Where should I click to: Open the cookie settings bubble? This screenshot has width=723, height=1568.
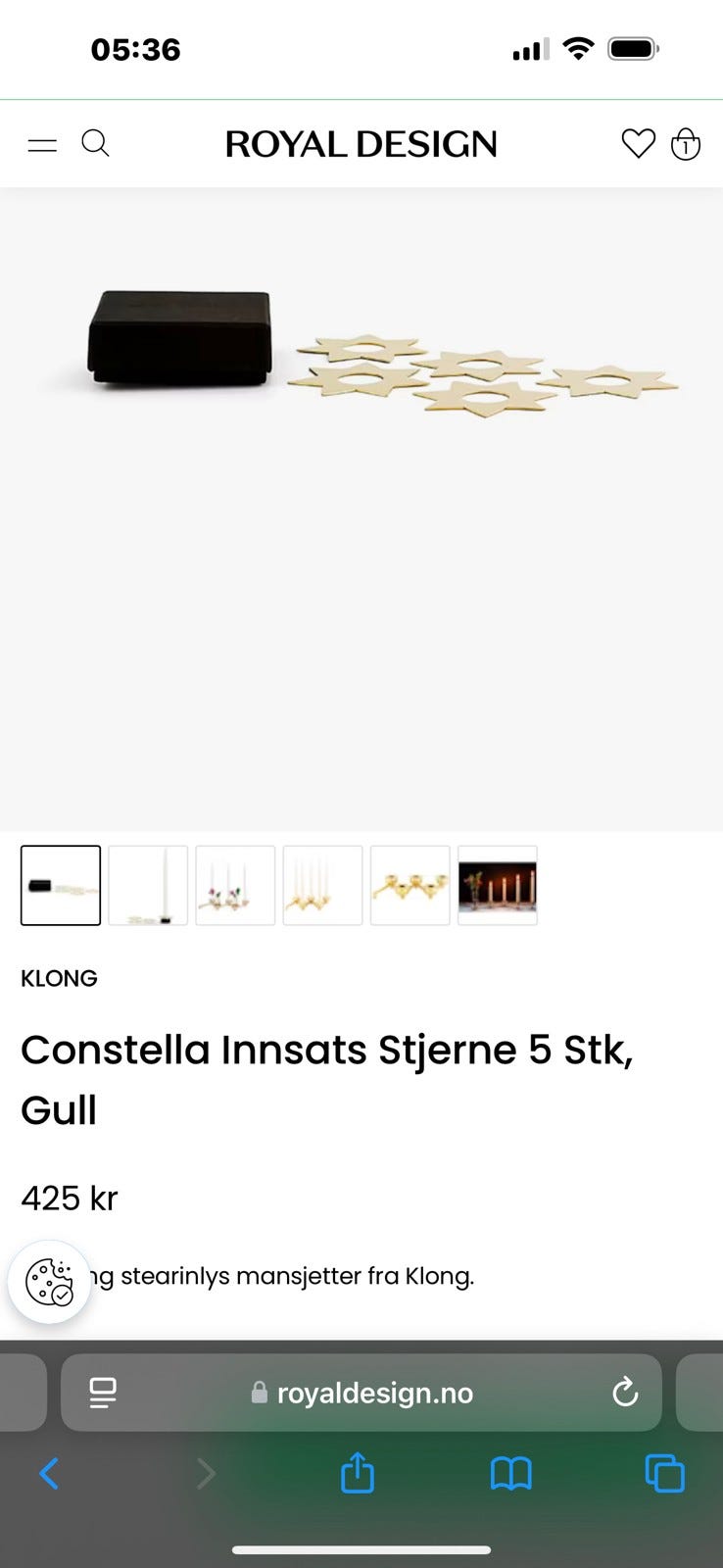pos(49,1280)
